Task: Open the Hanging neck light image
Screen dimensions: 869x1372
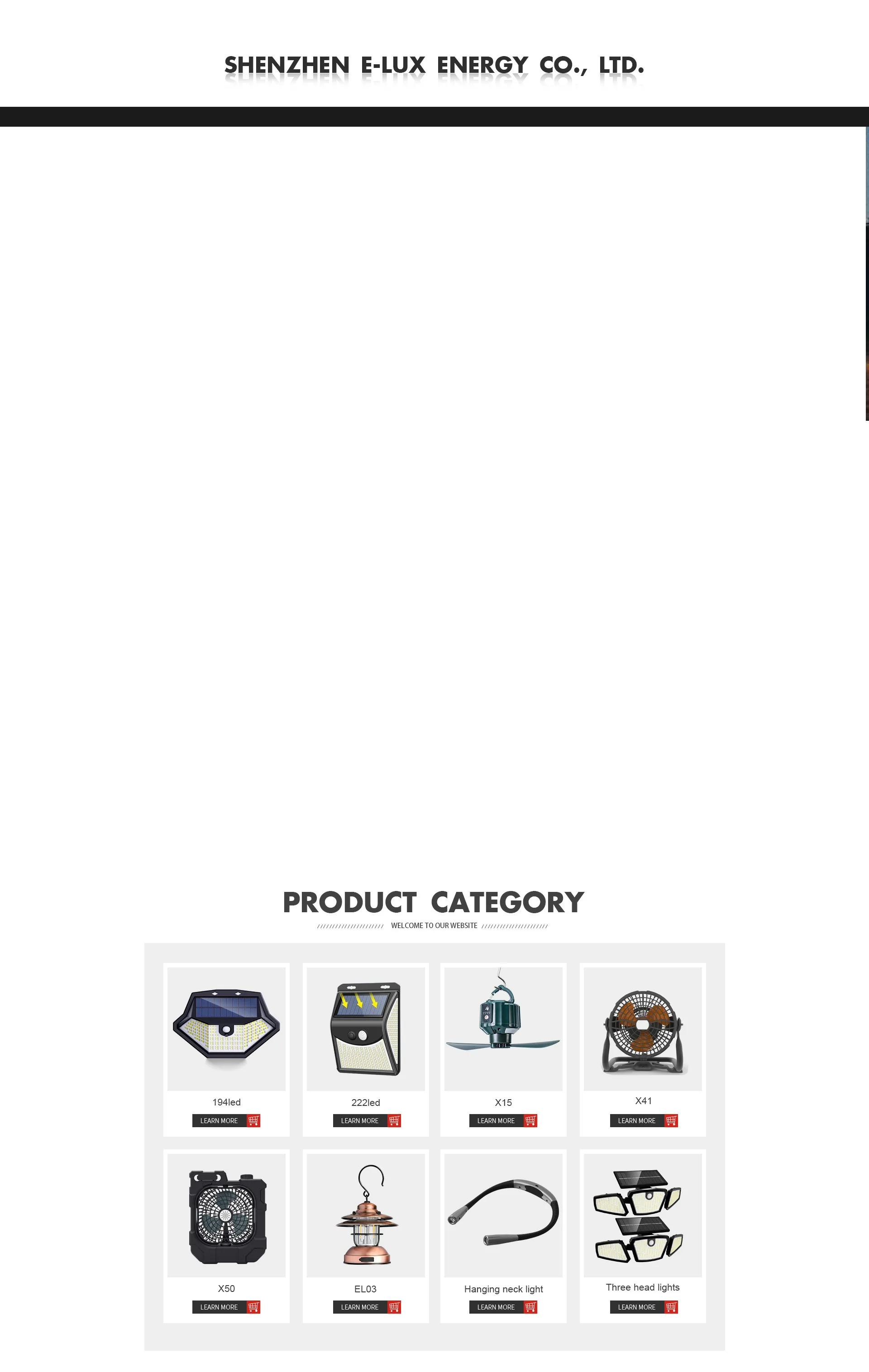Action: tap(503, 1215)
